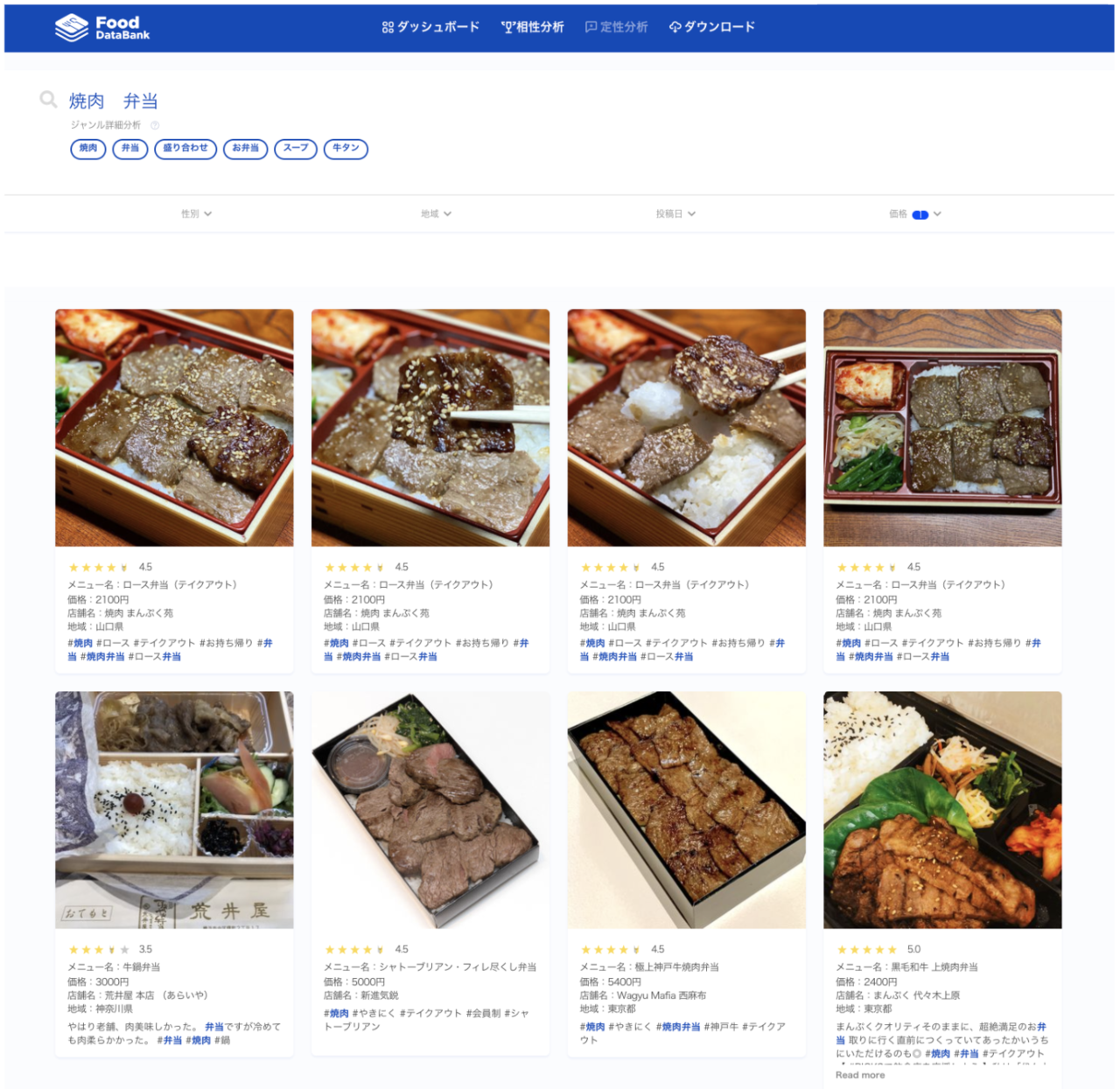Image resolution: width=1120 pixels, height=1089 pixels.
Task: Choose the 盛り合わせ chip
Action: point(185,149)
